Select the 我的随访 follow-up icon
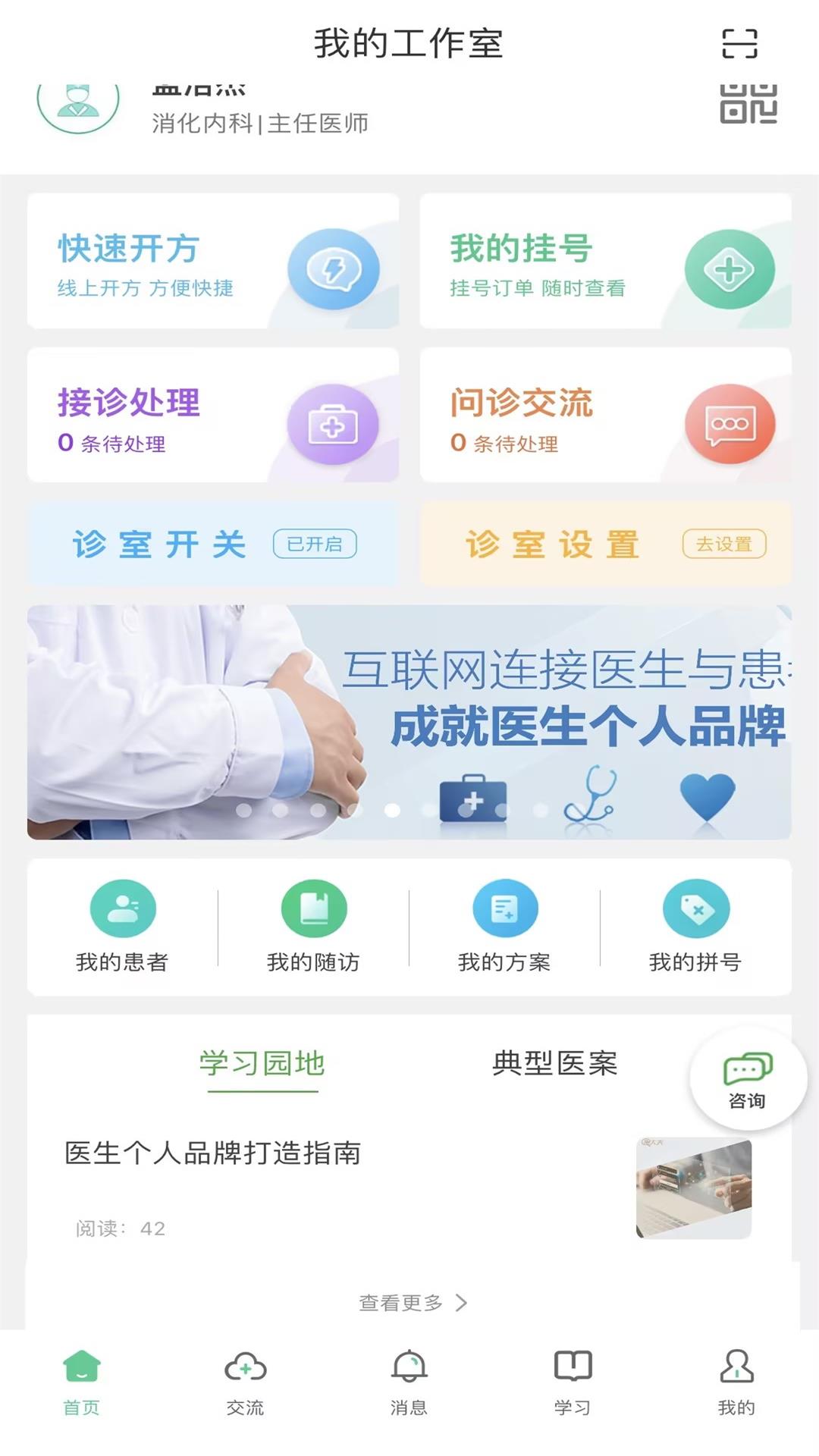 point(312,908)
